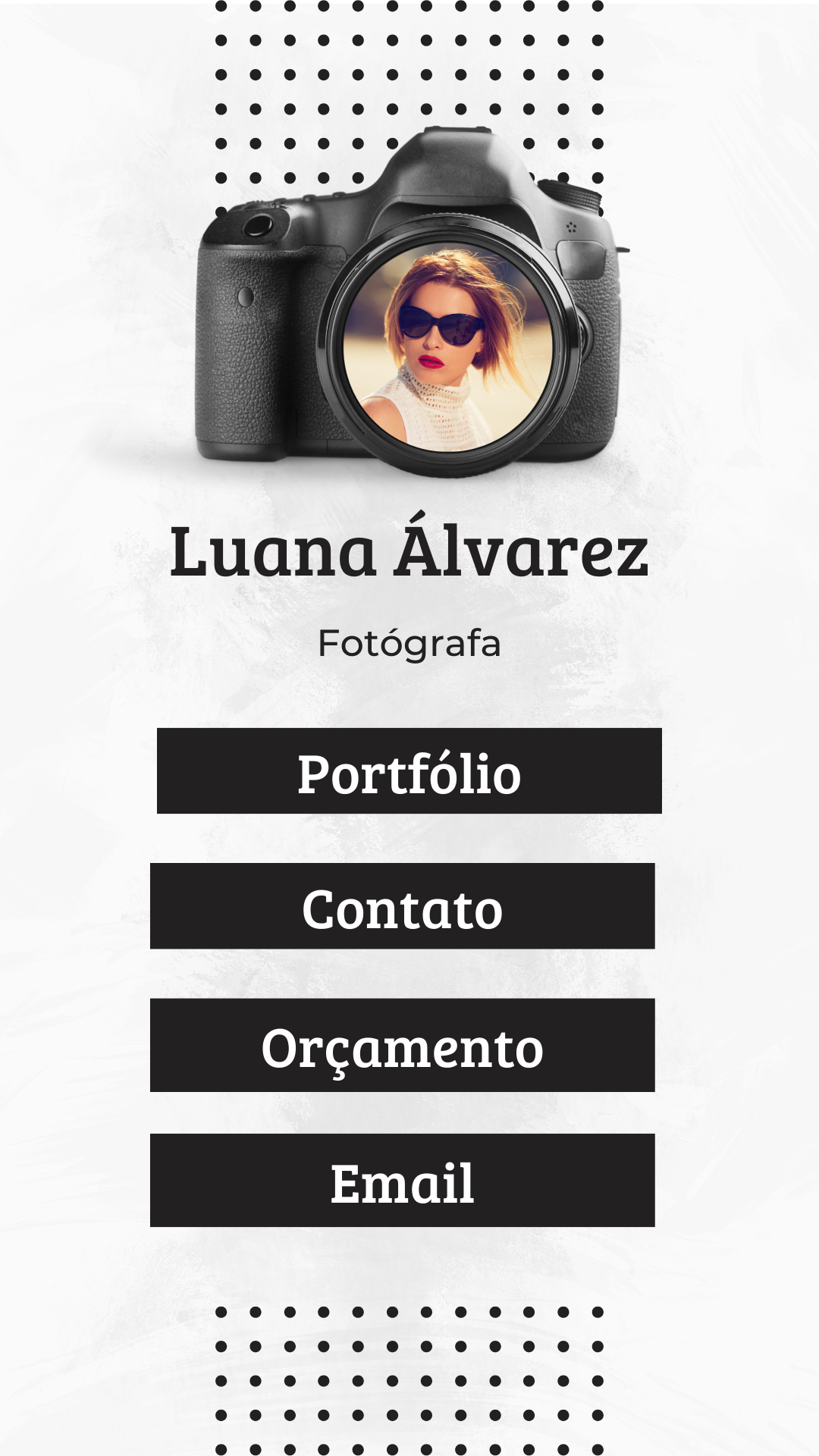Image resolution: width=819 pixels, height=1456 pixels.
Task: Open the Portfólio link
Action: coord(409,771)
